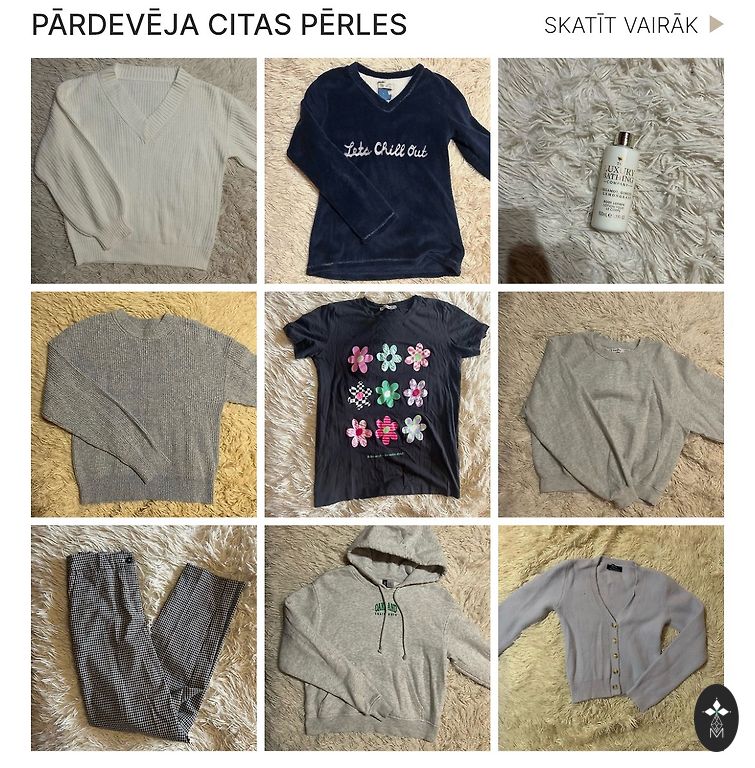Open Skatīt vairāk to see more listings
Image resolution: width=755 pixels, height=768 pixels.
point(632,25)
